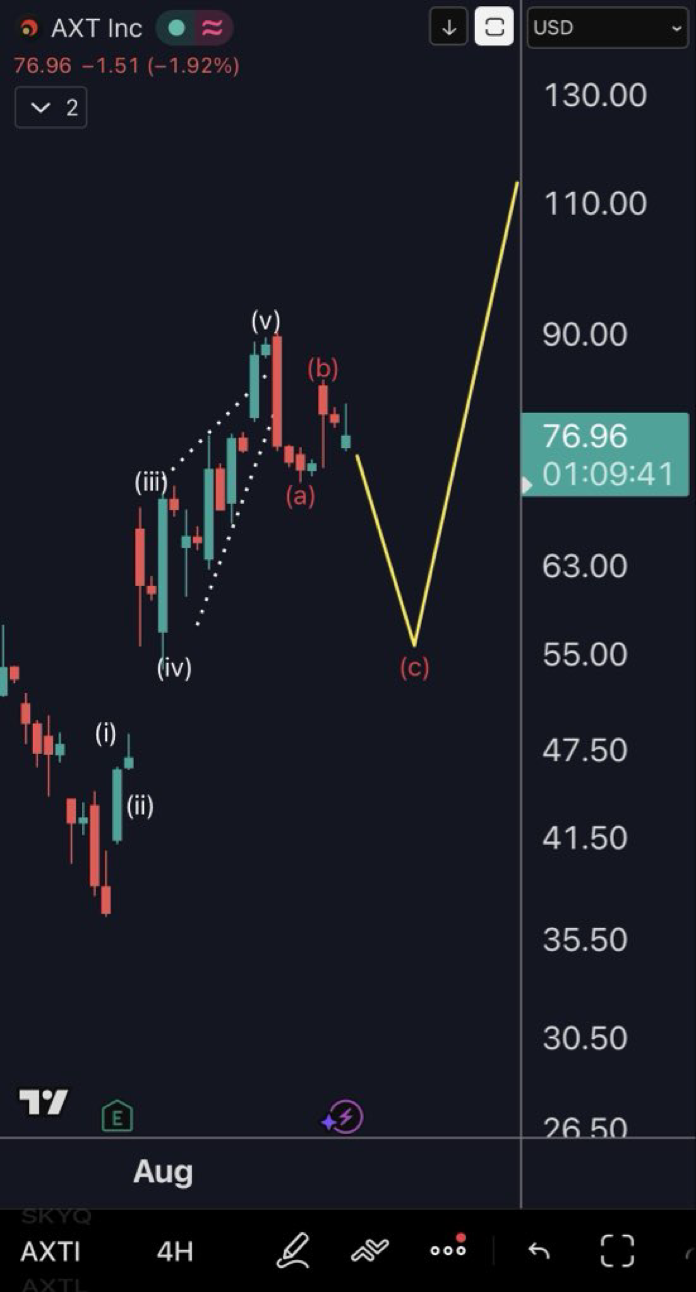Expand the collapsed indicators legend showing 2

point(51,107)
